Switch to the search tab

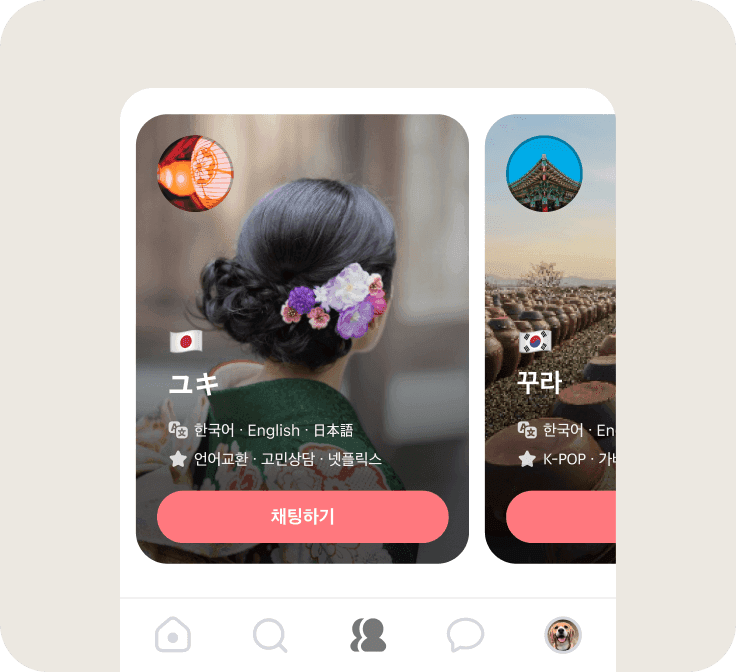[x=270, y=635]
